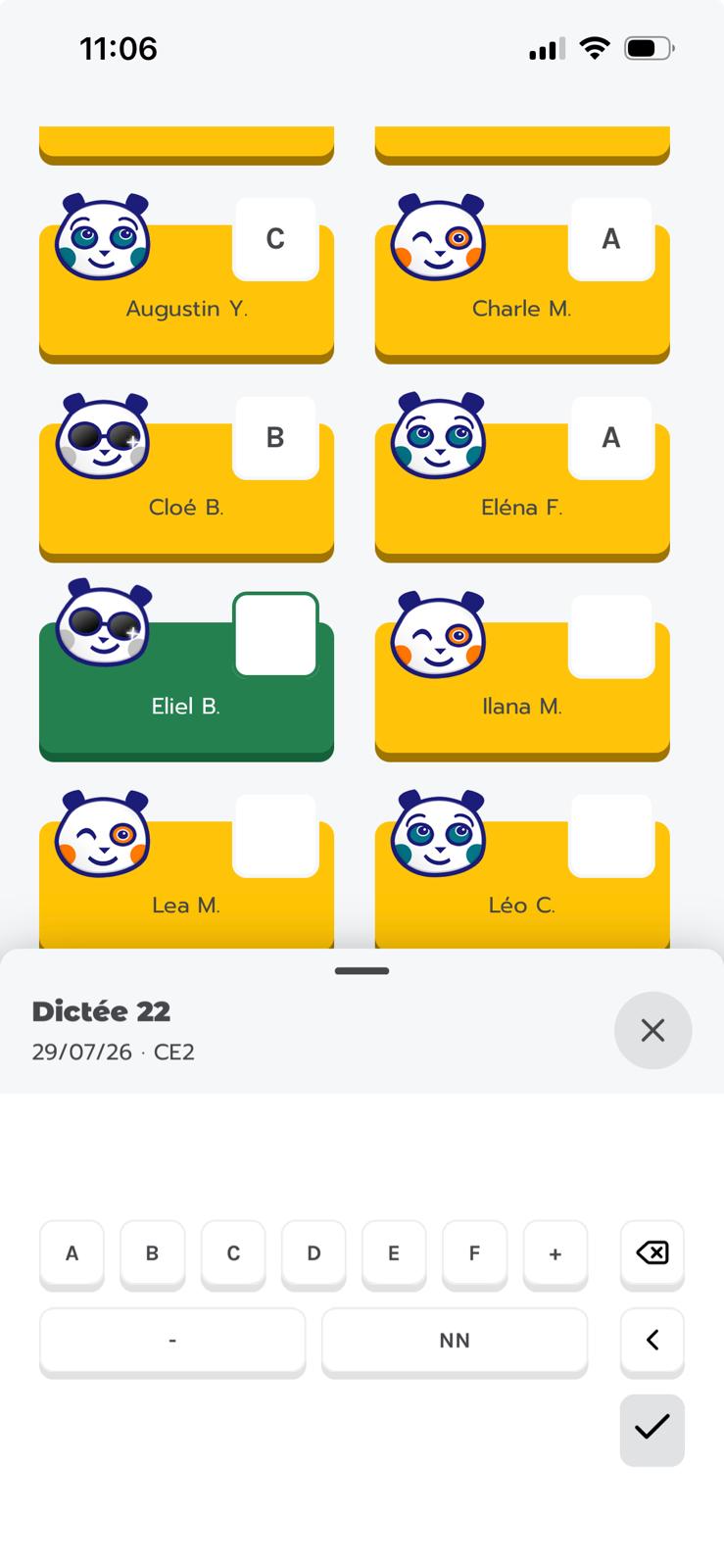Enter grade F on the keypad
The height and width of the screenshot is (1568, 724).
[x=474, y=1253]
